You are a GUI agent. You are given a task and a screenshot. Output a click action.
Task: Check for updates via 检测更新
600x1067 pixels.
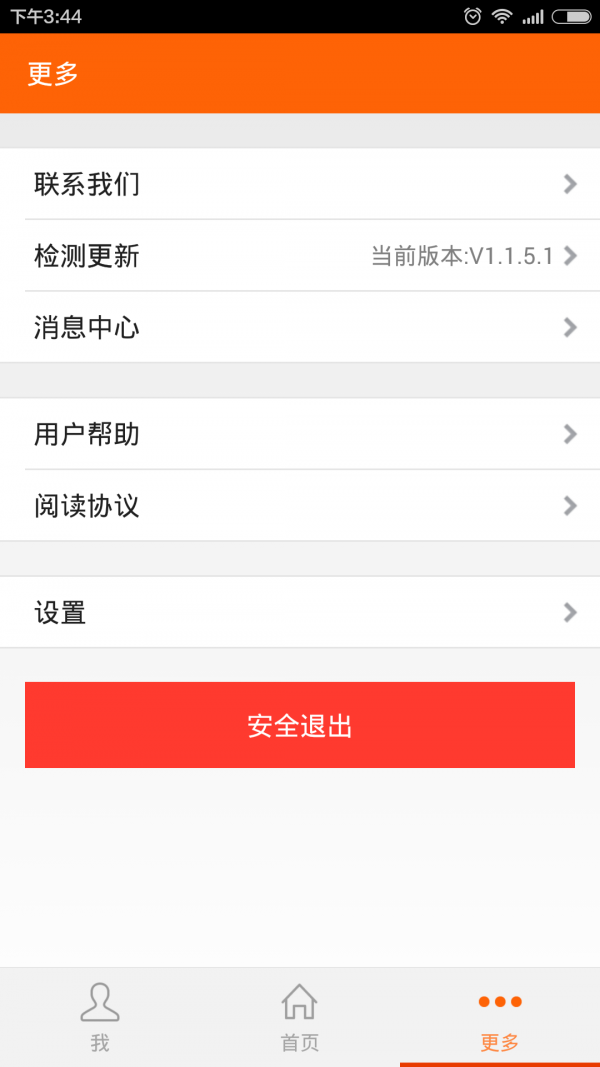300,256
